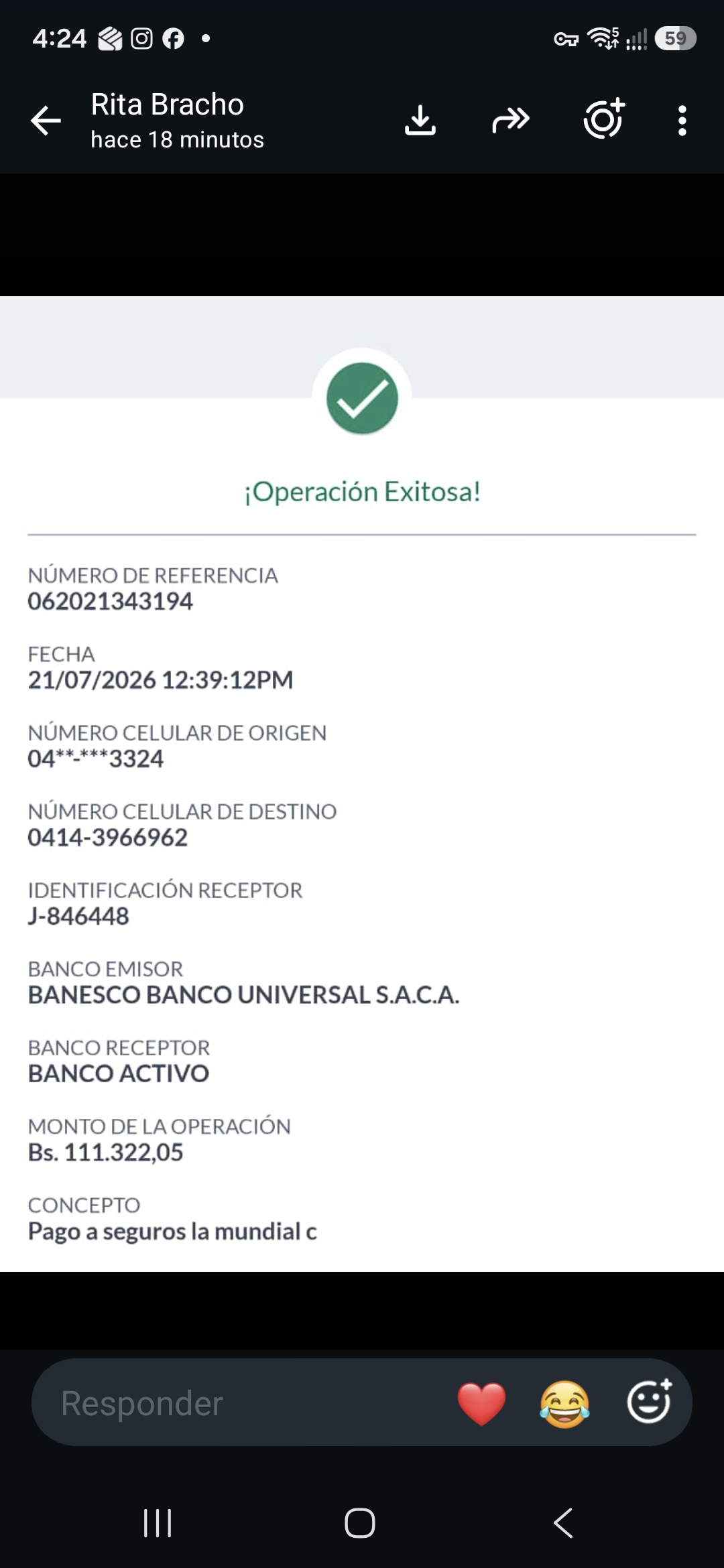React with the red heart emoji
This screenshot has height=1568, width=724.
tap(481, 1404)
